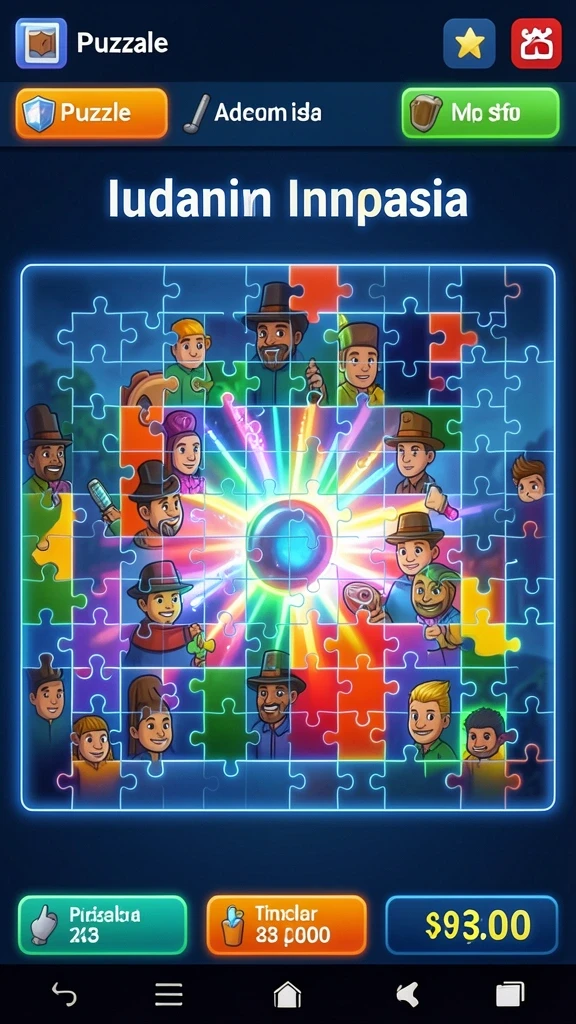Tap the orange Timclar button
The image size is (576, 1024).
[287, 925]
